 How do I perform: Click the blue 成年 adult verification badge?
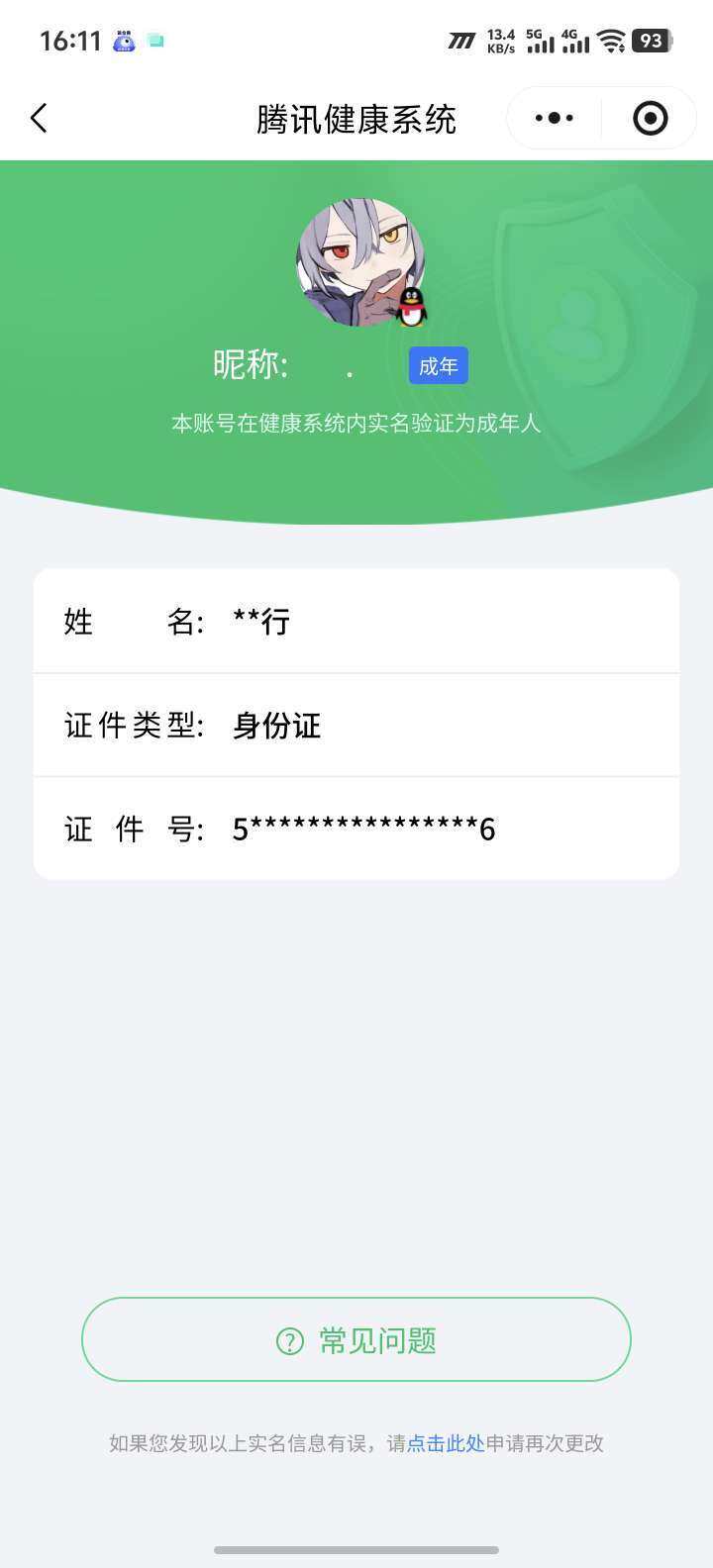pos(438,365)
